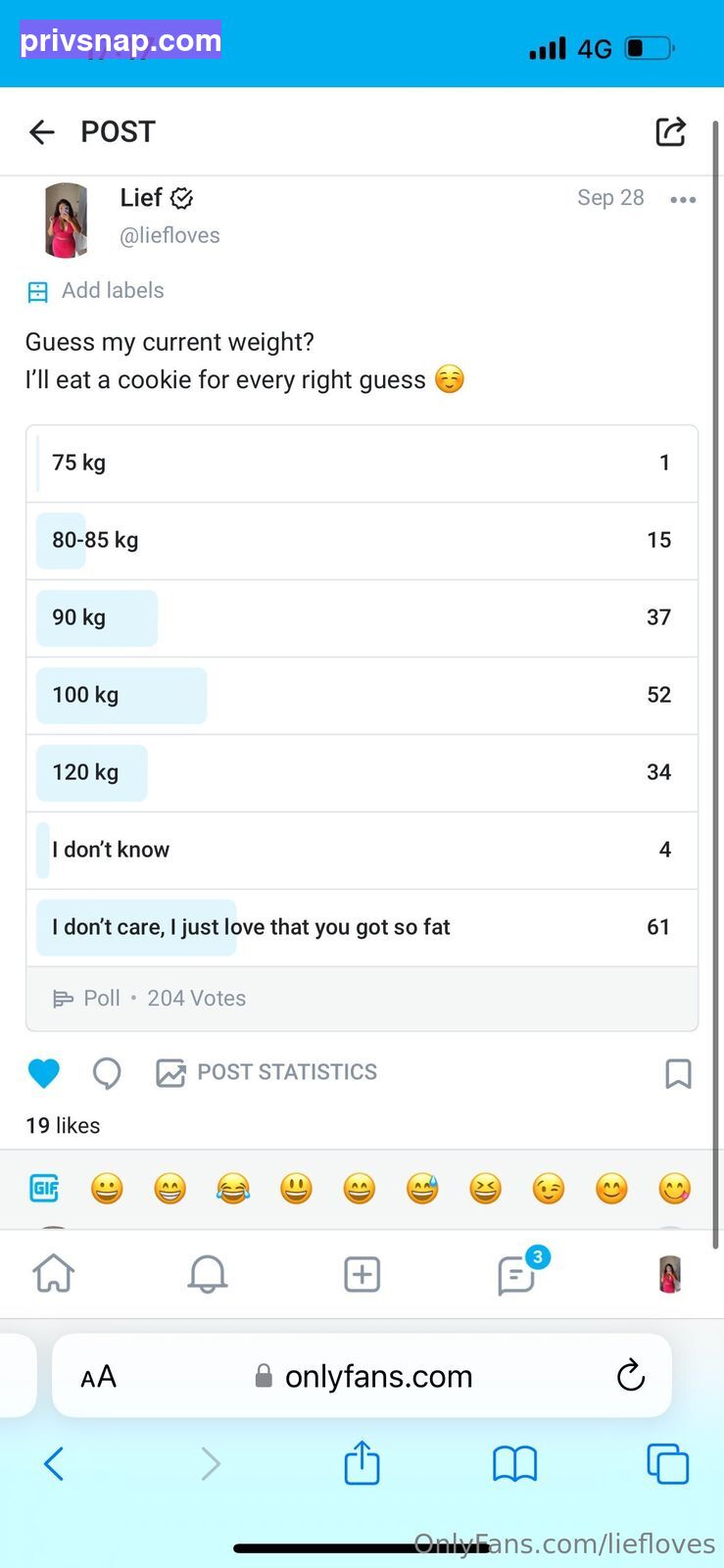The image size is (724, 1568).
Task: Share this post via top-right icon
Action: click(x=670, y=131)
